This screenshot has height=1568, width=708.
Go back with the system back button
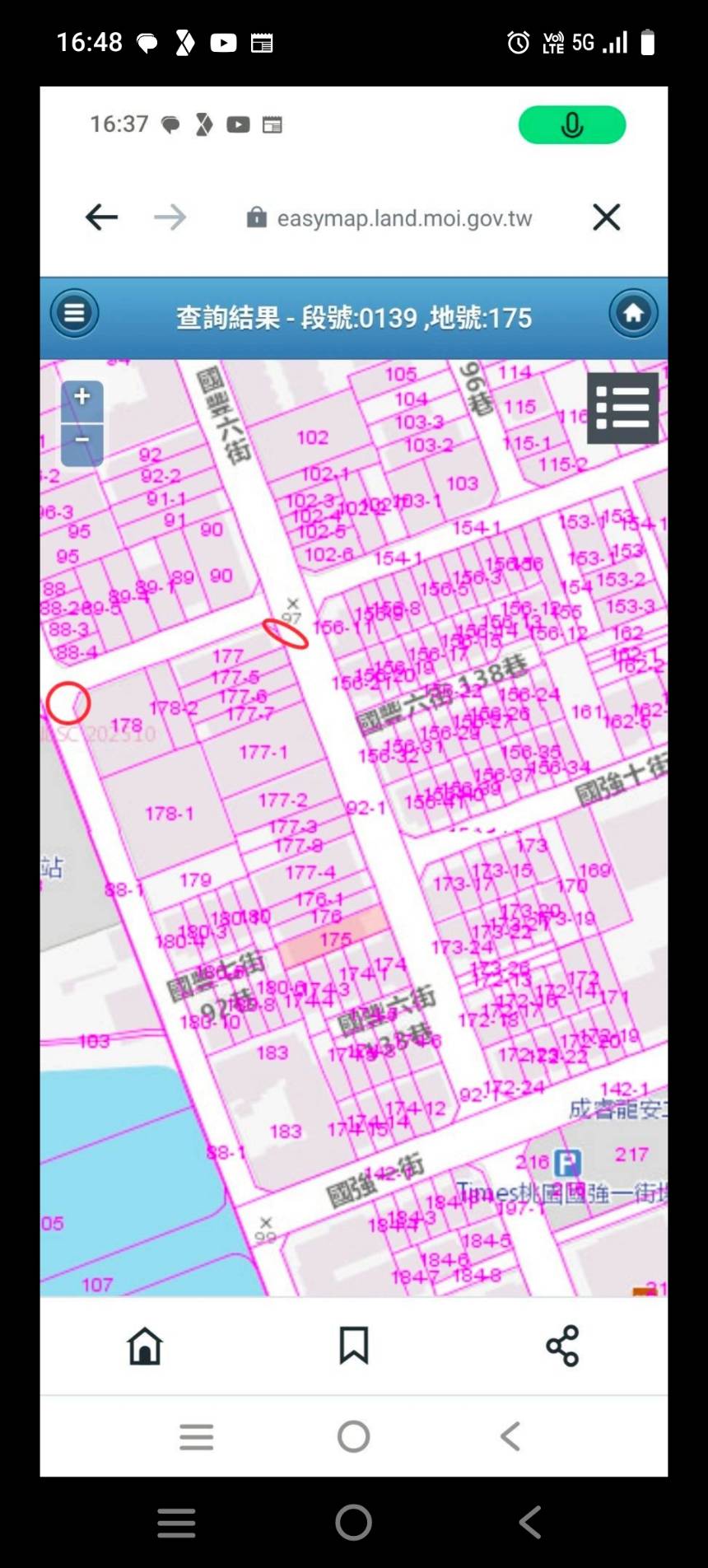[x=530, y=1522]
